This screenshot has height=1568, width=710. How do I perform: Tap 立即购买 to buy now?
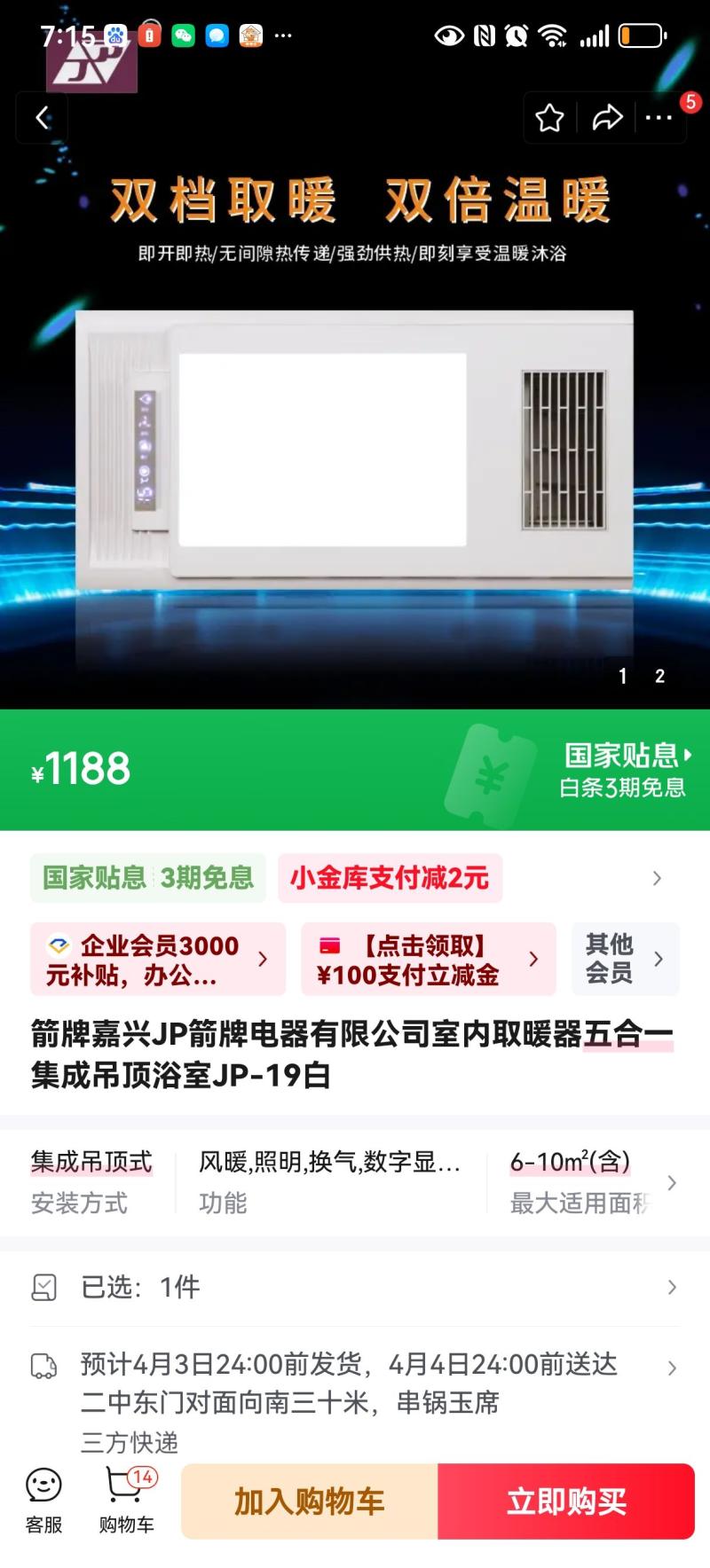coord(566,1501)
